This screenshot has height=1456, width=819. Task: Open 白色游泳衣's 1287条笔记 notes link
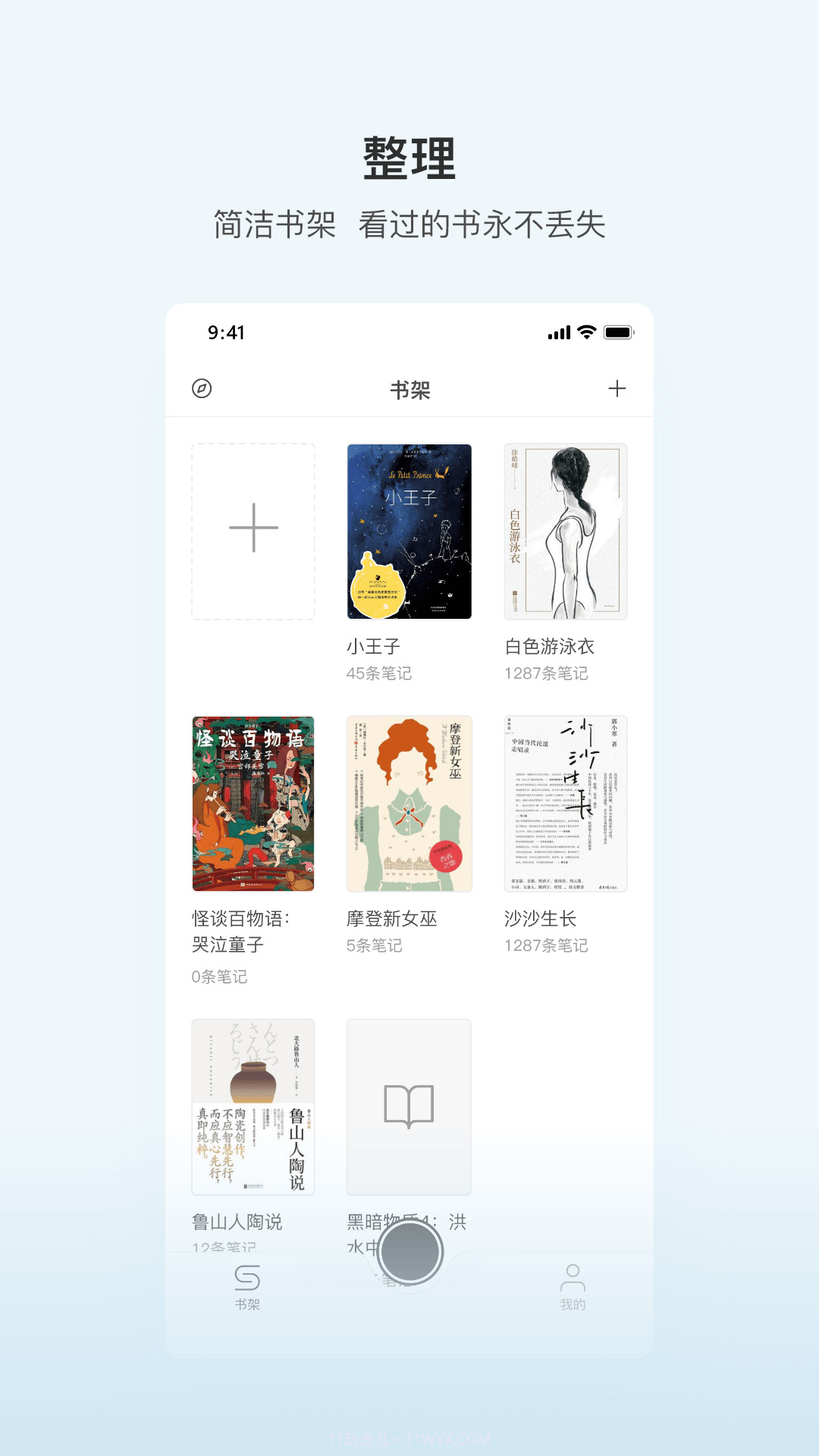click(x=547, y=673)
